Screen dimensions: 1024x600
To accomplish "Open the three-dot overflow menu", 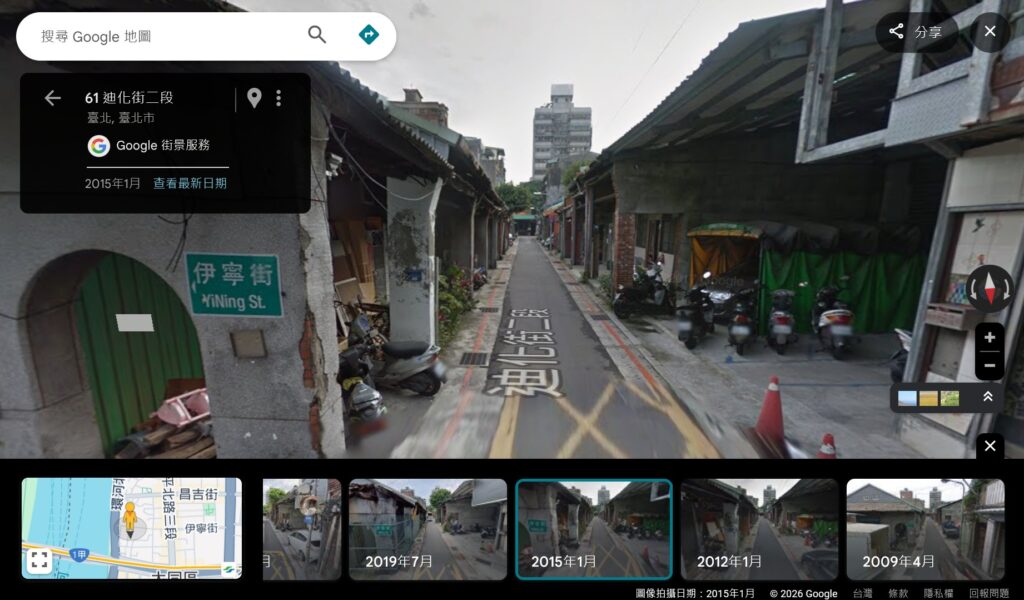I will click(279, 98).
